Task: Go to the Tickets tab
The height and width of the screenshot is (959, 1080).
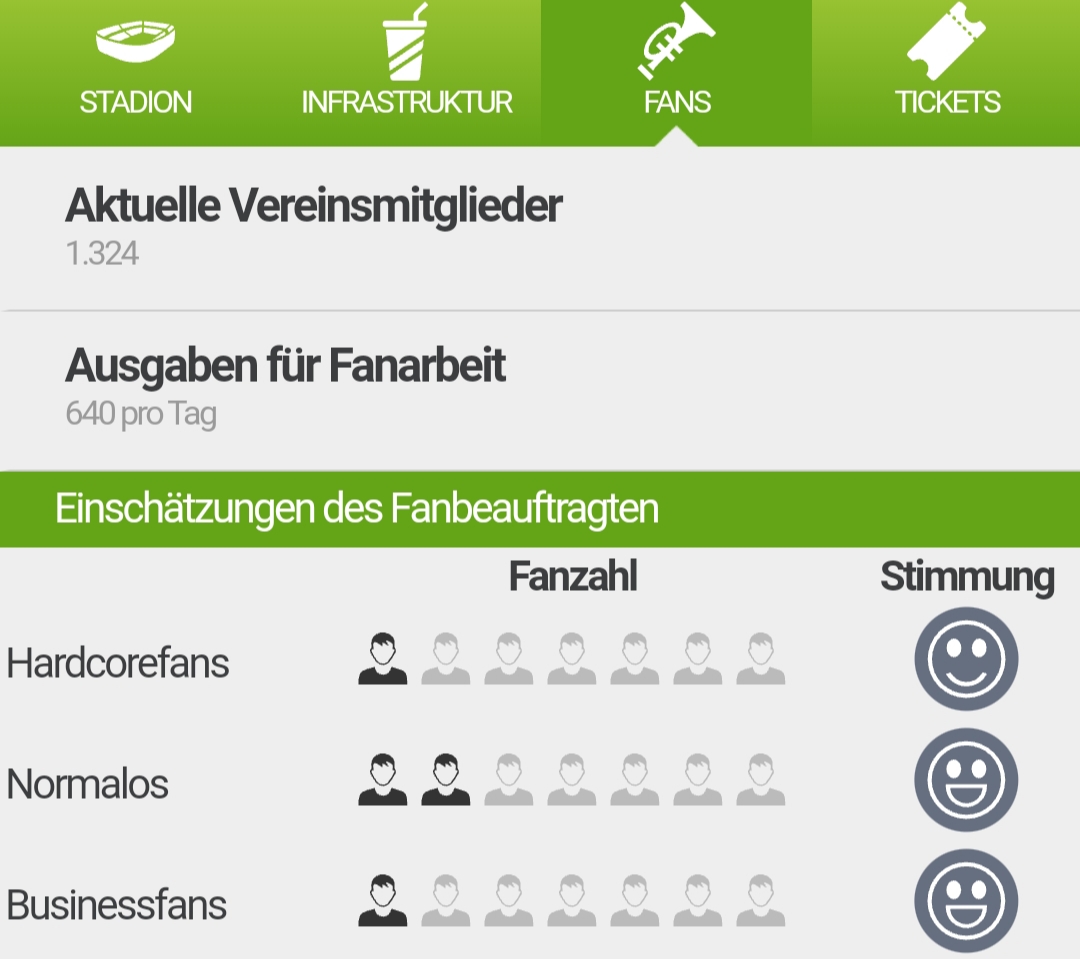Action: pyautogui.click(x=947, y=72)
